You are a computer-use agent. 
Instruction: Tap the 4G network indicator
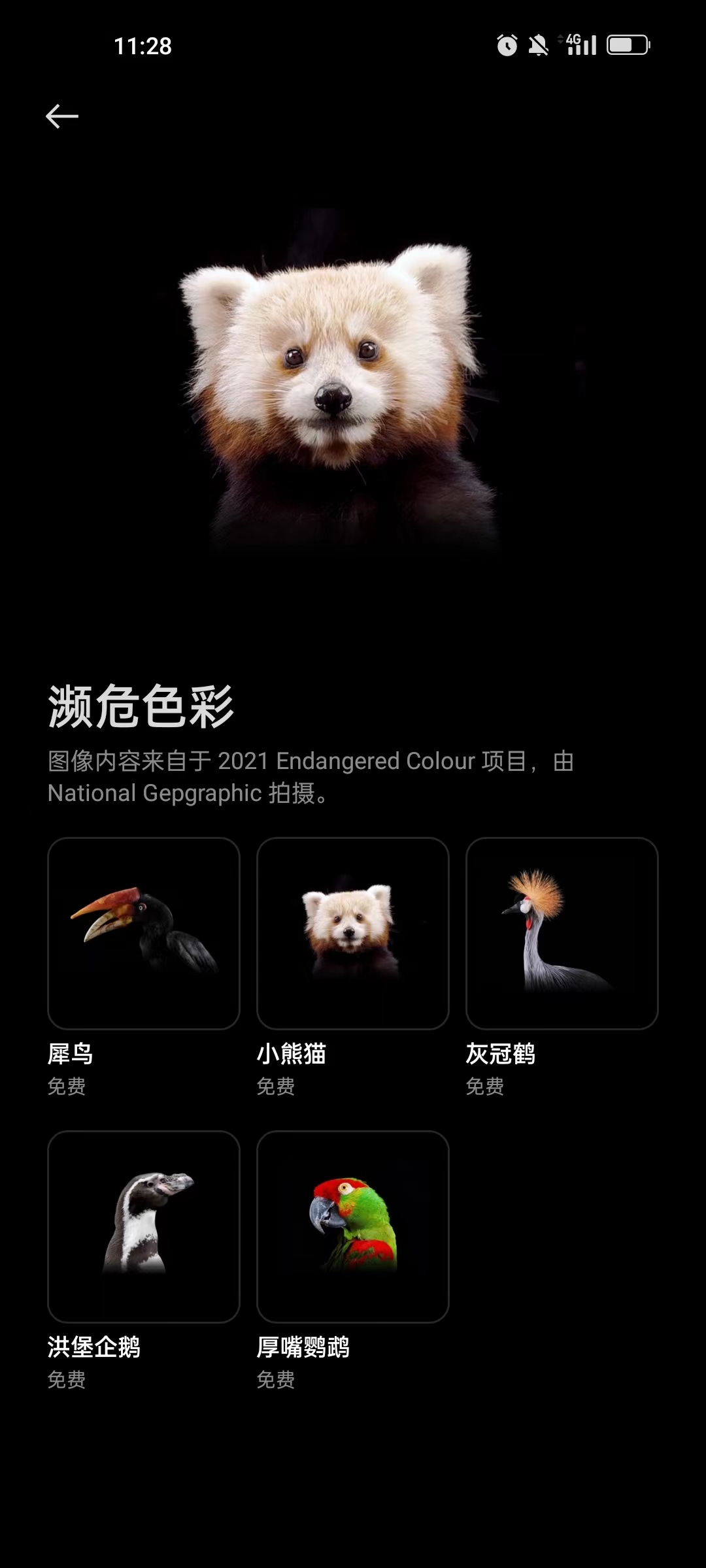point(573,41)
